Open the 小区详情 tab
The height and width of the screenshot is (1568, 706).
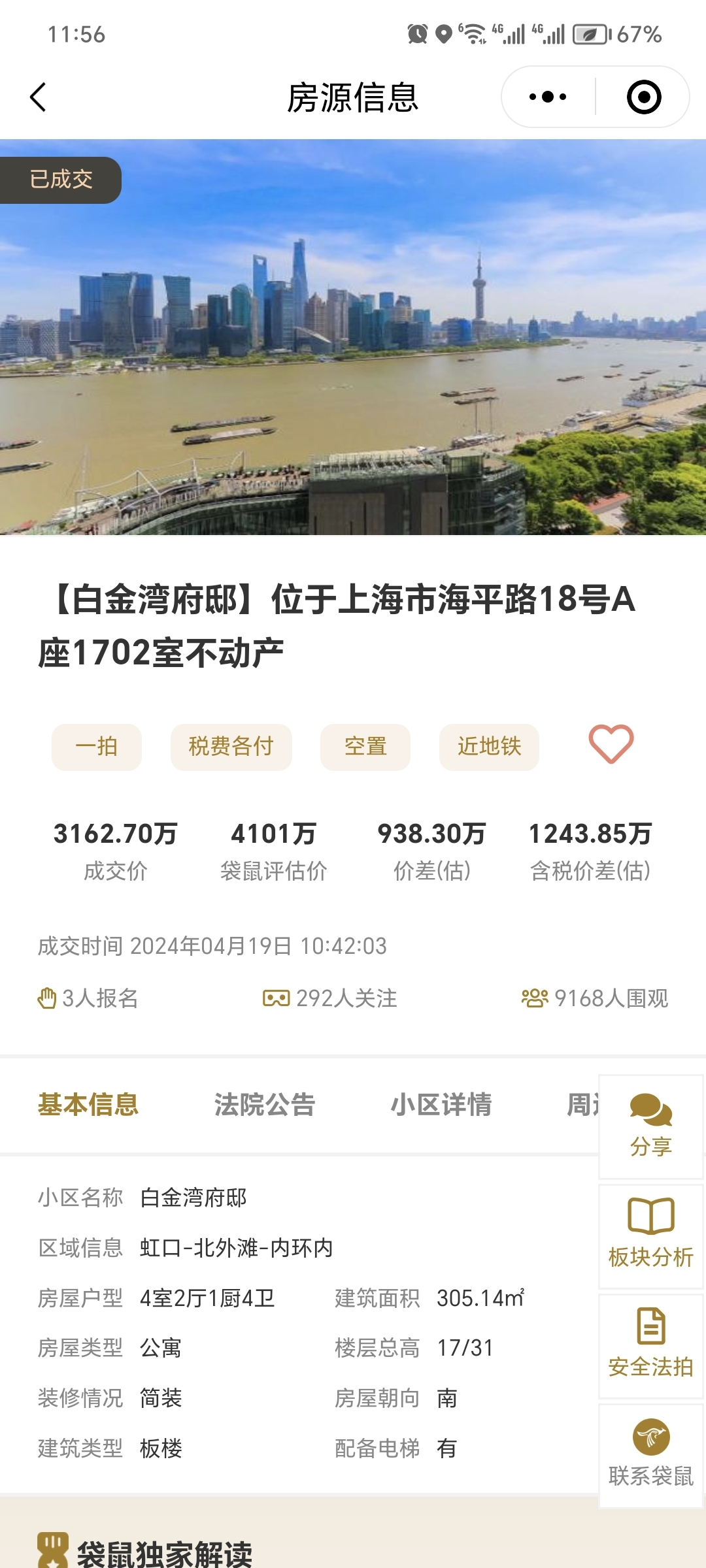click(442, 1104)
